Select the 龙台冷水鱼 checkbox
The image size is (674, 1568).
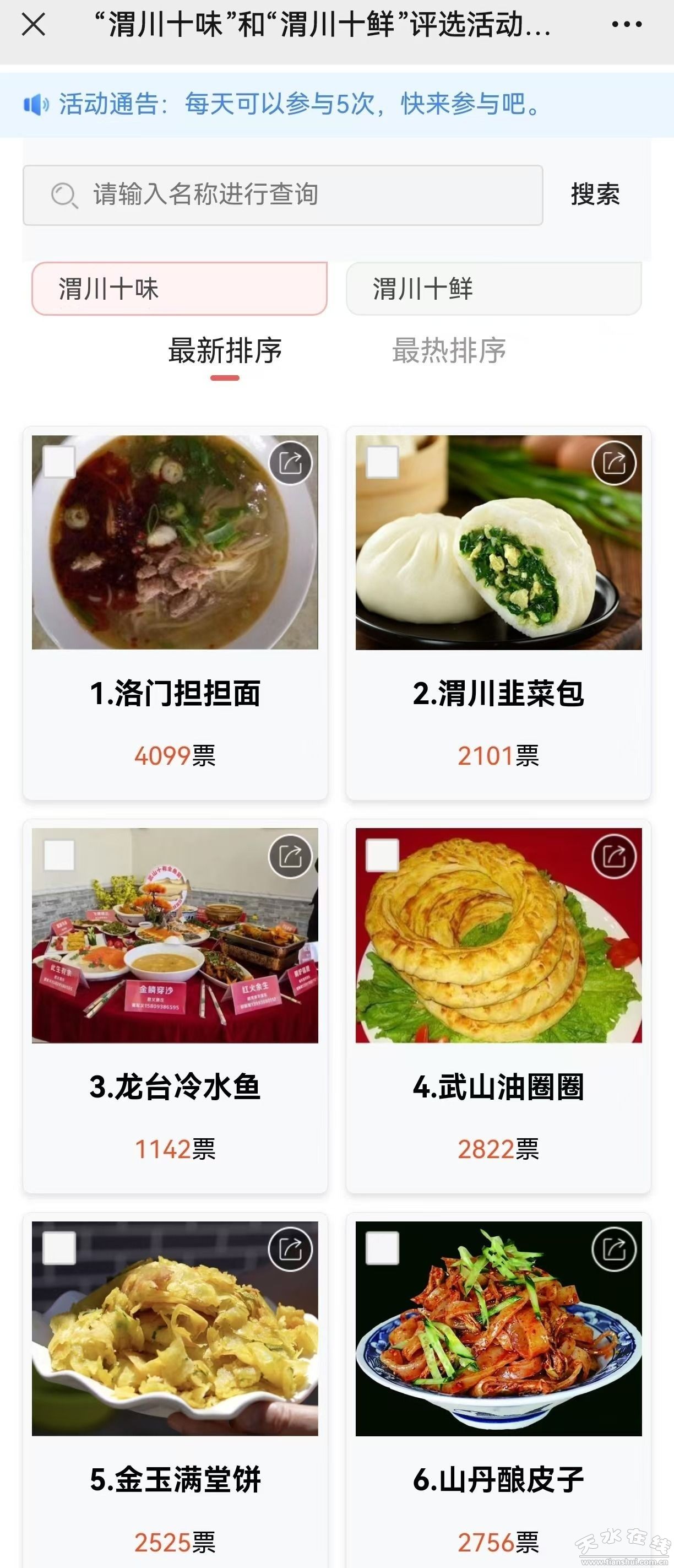click(x=59, y=855)
